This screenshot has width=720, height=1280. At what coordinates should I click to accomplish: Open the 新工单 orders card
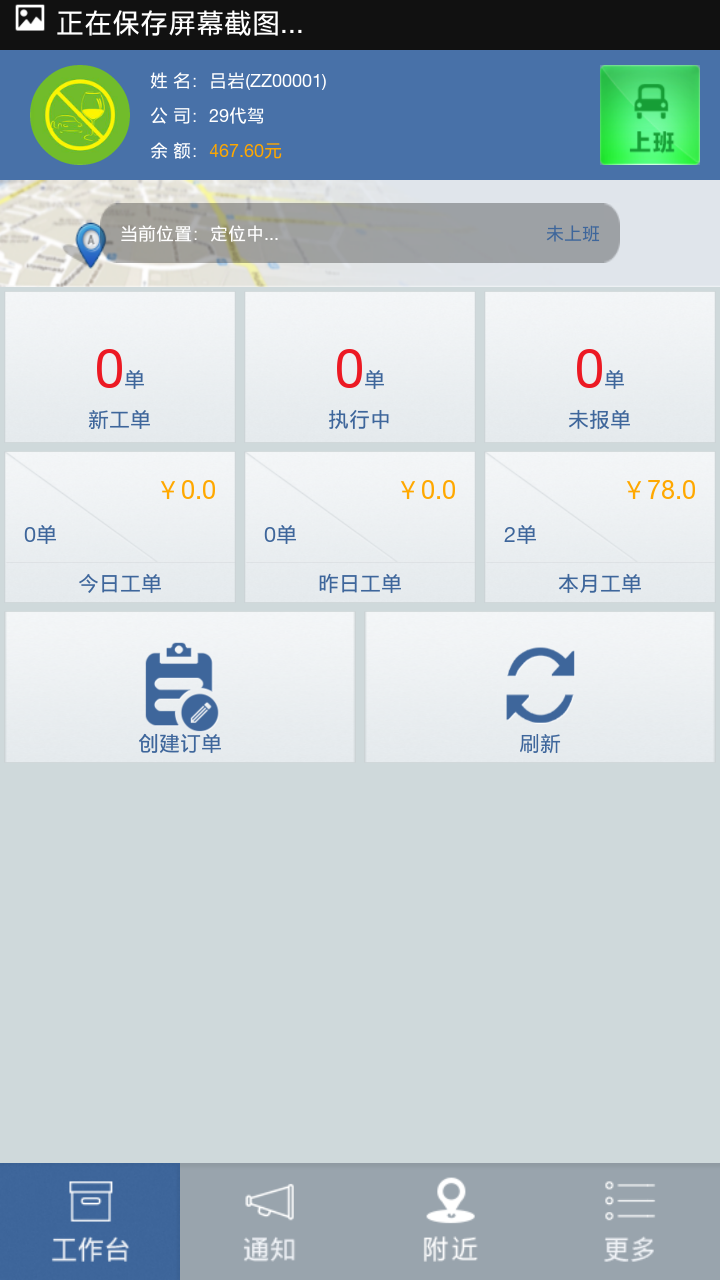click(119, 366)
